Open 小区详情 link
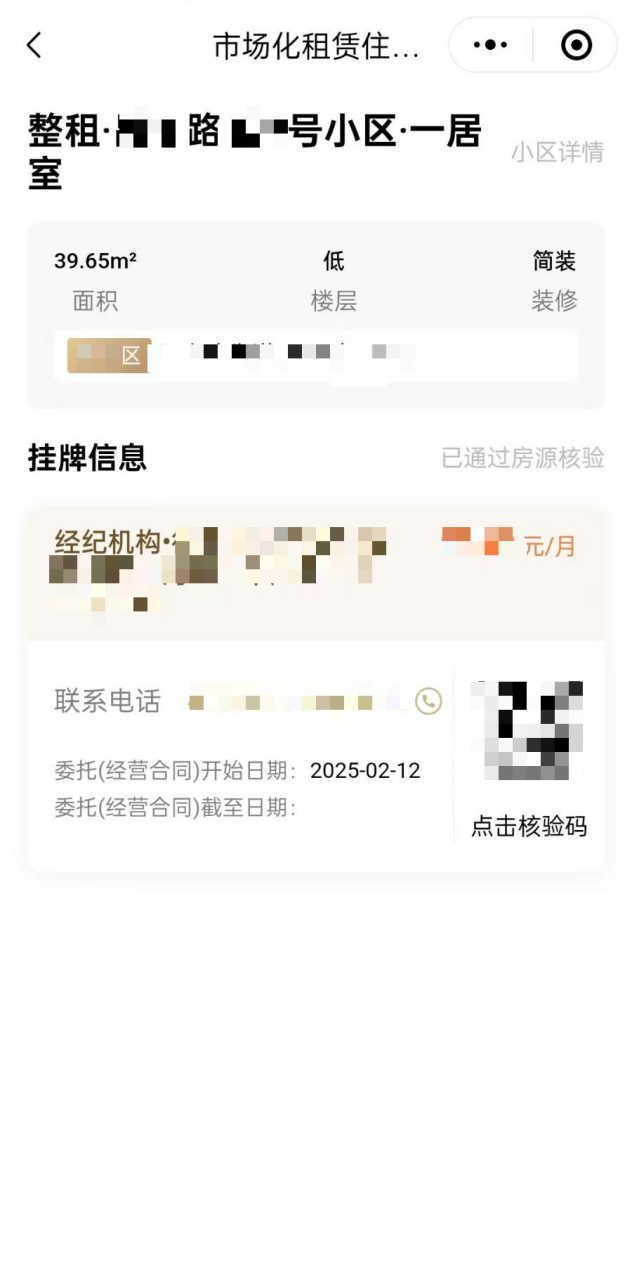The width and height of the screenshot is (632, 1265). 557,152
